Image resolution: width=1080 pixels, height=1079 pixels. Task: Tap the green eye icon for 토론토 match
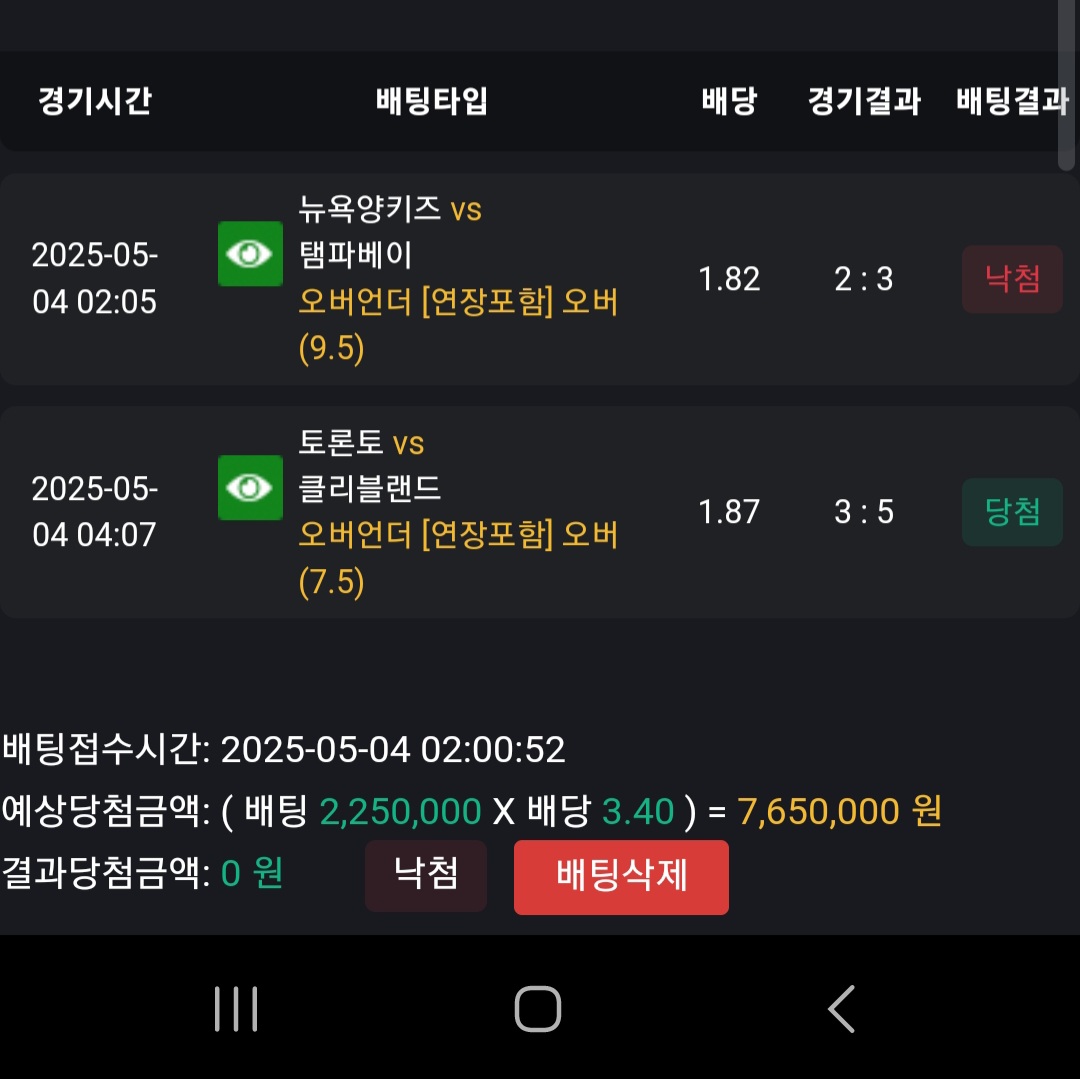[250, 488]
